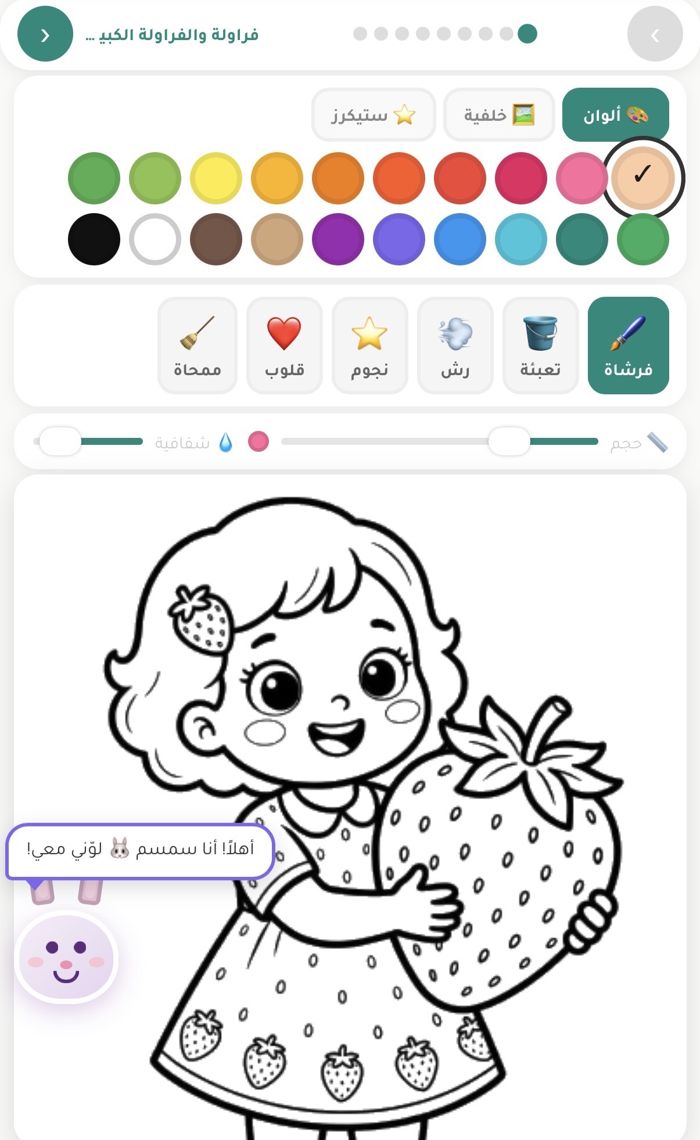Select the purple color swatch
700x1140 pixels.
click(x=338, y=238)
